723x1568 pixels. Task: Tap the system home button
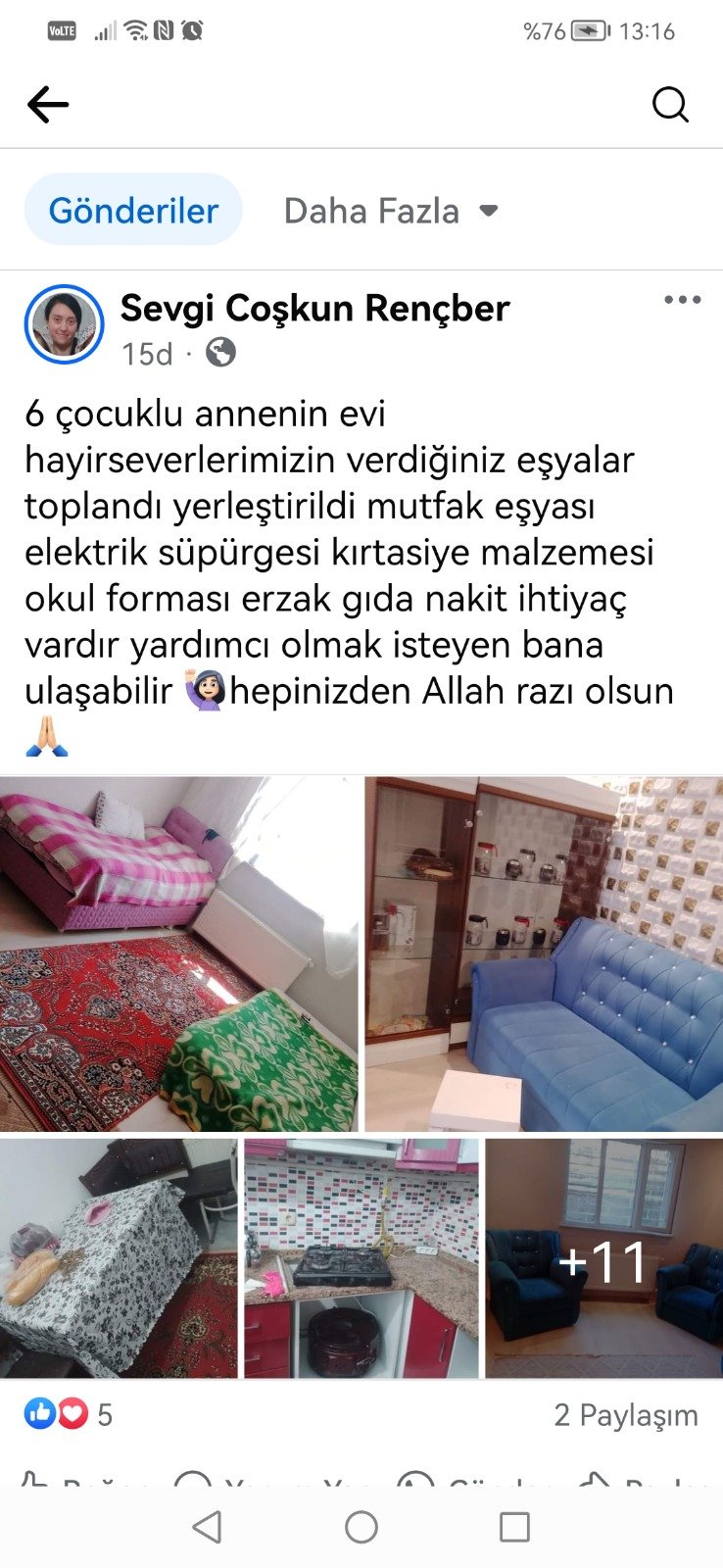click(x=361, y=1527)
